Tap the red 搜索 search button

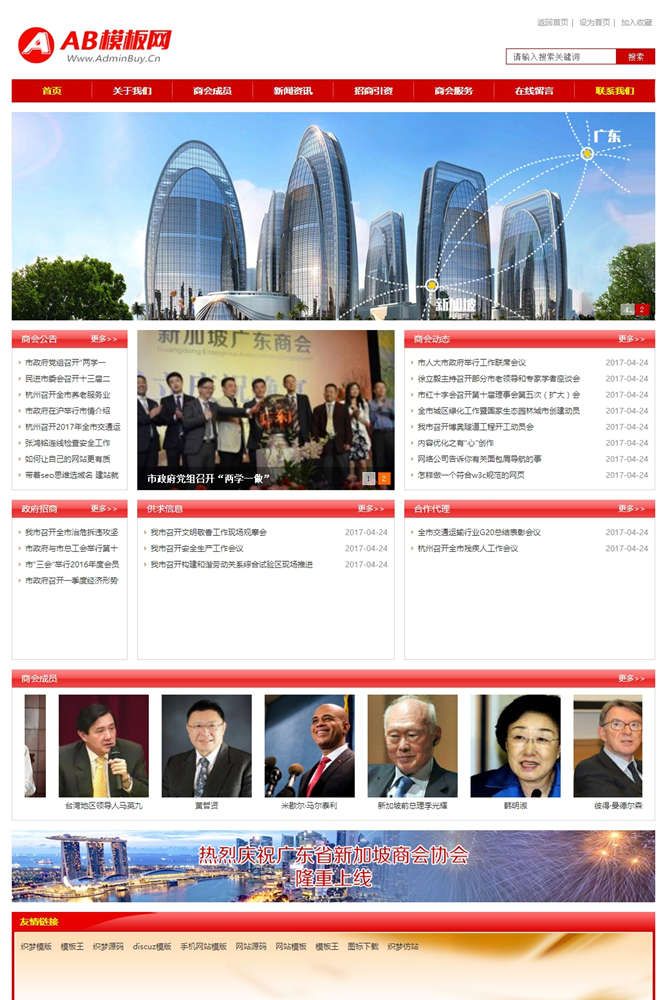[x=636, y=57]
